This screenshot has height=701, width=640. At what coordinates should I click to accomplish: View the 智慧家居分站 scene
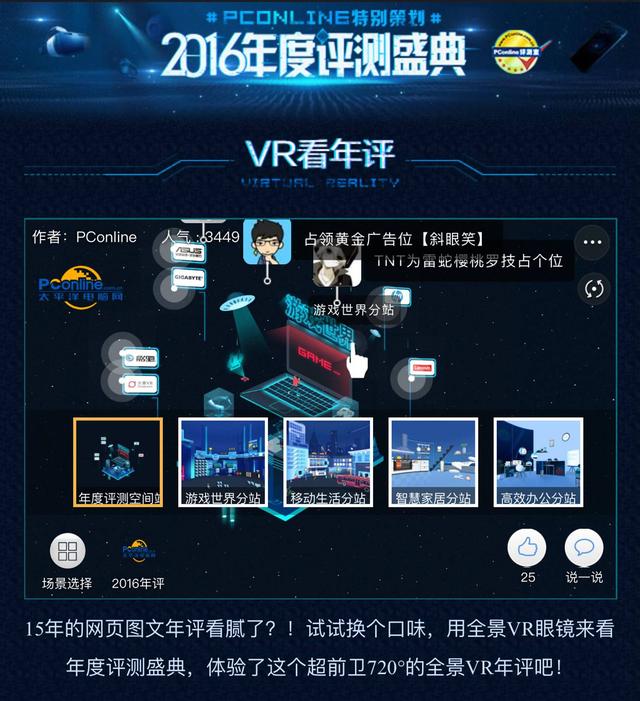(433, 462)
